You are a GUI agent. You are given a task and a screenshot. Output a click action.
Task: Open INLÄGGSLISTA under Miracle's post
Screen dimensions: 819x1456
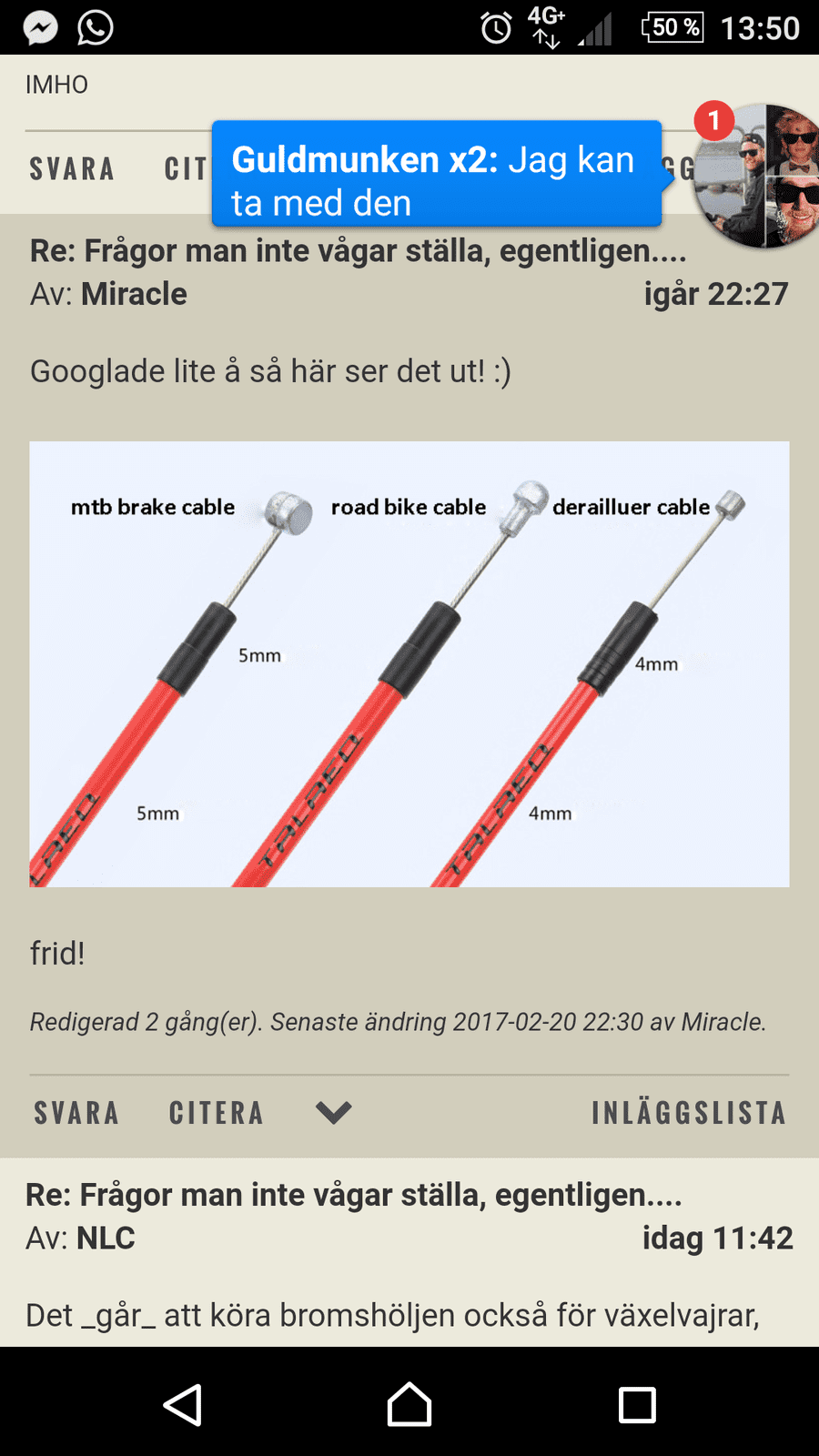coord(689,1113)
